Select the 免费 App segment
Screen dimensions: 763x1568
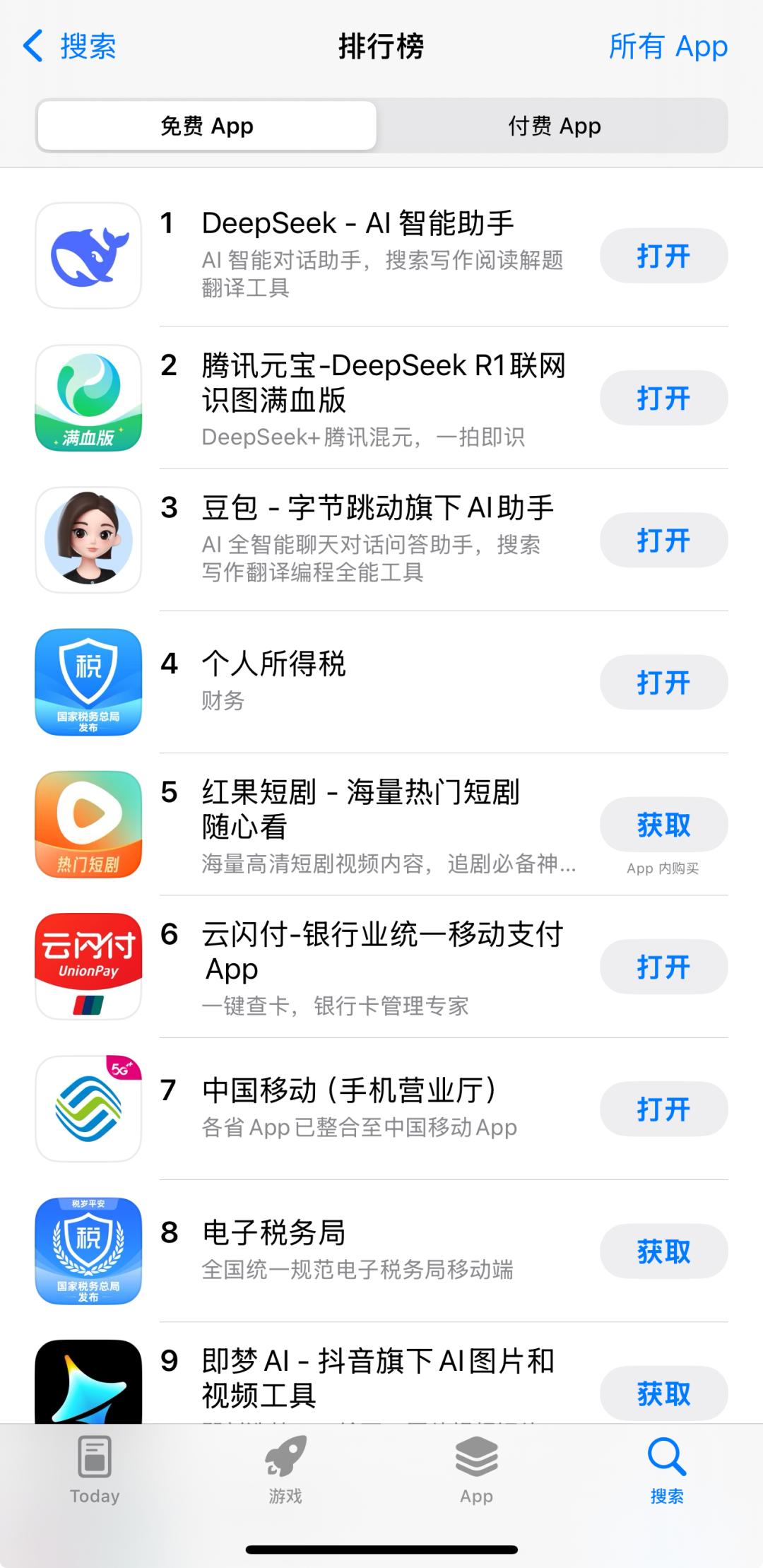coord(206,126)
